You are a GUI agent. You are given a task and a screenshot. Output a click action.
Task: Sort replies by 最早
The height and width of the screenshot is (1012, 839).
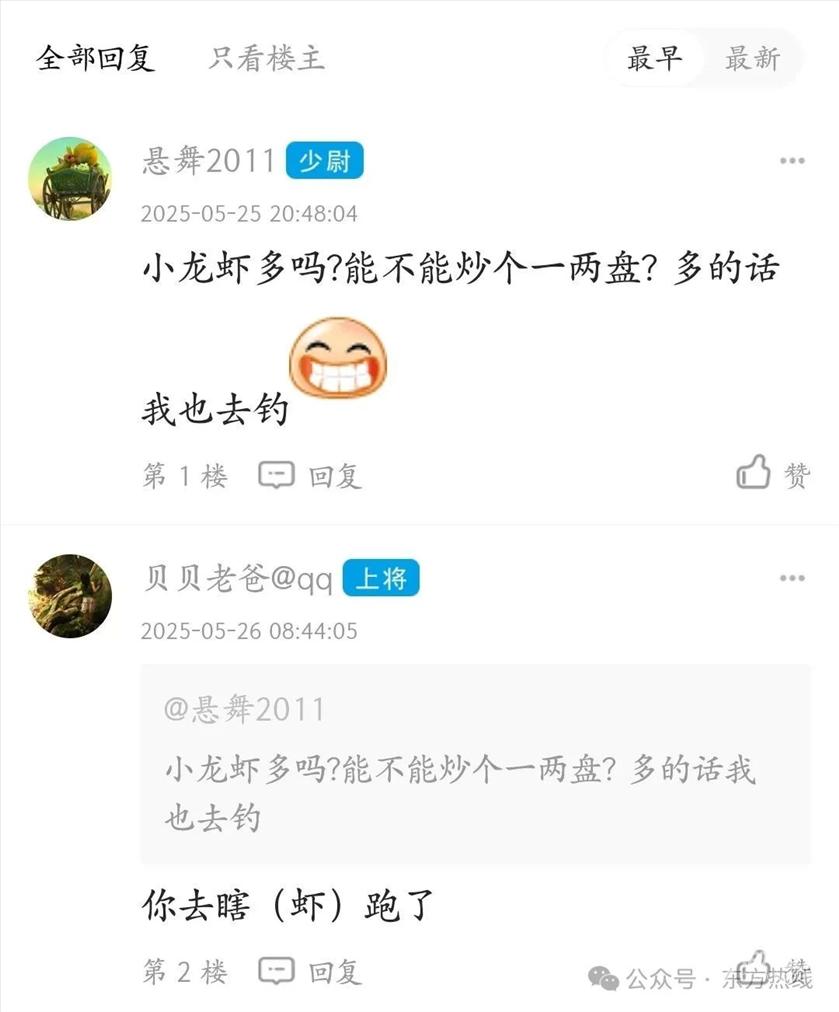pyautogui.click(x=654, y=58)
